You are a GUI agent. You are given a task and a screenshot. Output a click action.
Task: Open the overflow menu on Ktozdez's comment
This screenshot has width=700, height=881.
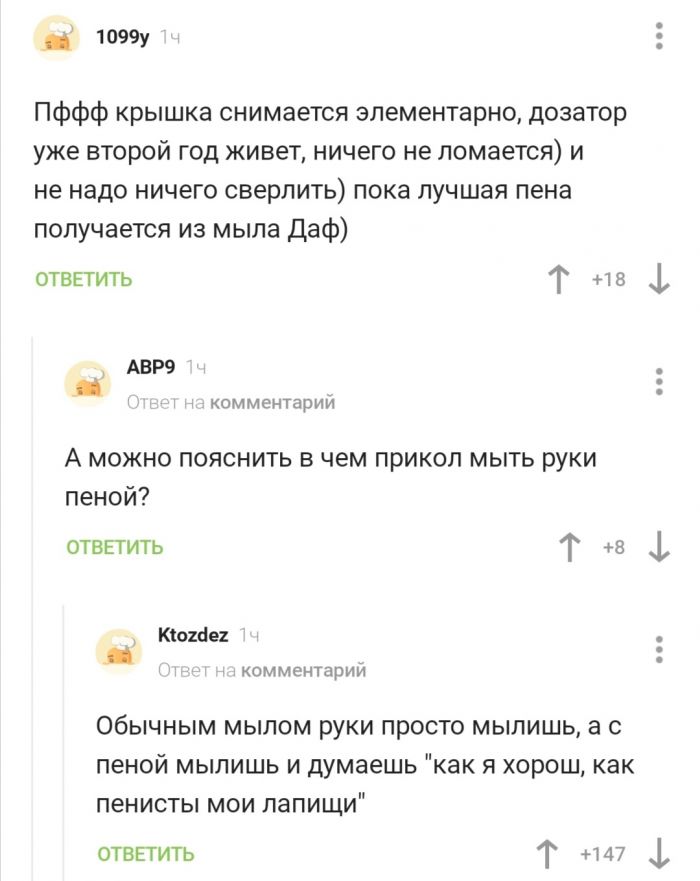pos(658,648)
